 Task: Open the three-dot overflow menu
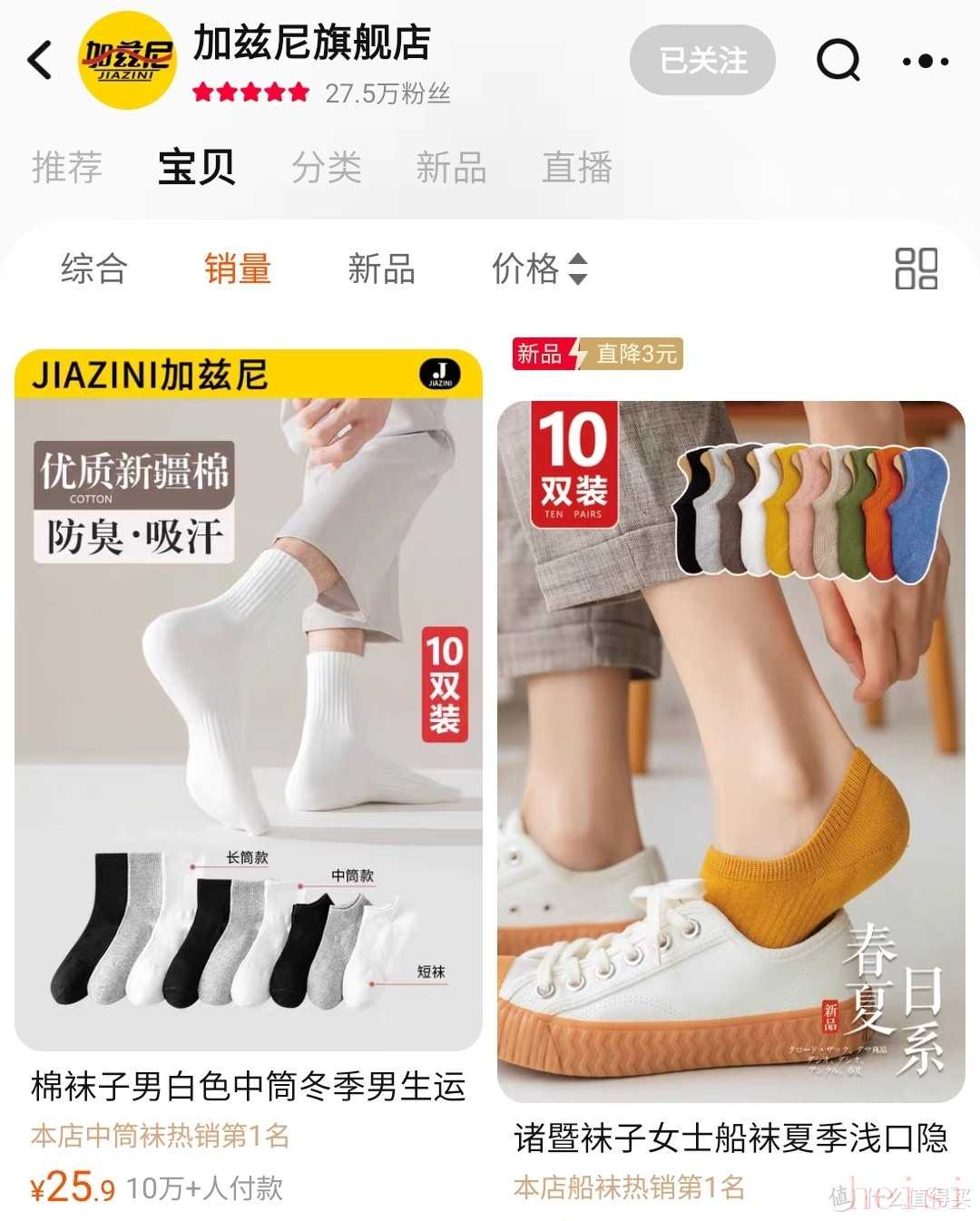(x=925, y=61)
